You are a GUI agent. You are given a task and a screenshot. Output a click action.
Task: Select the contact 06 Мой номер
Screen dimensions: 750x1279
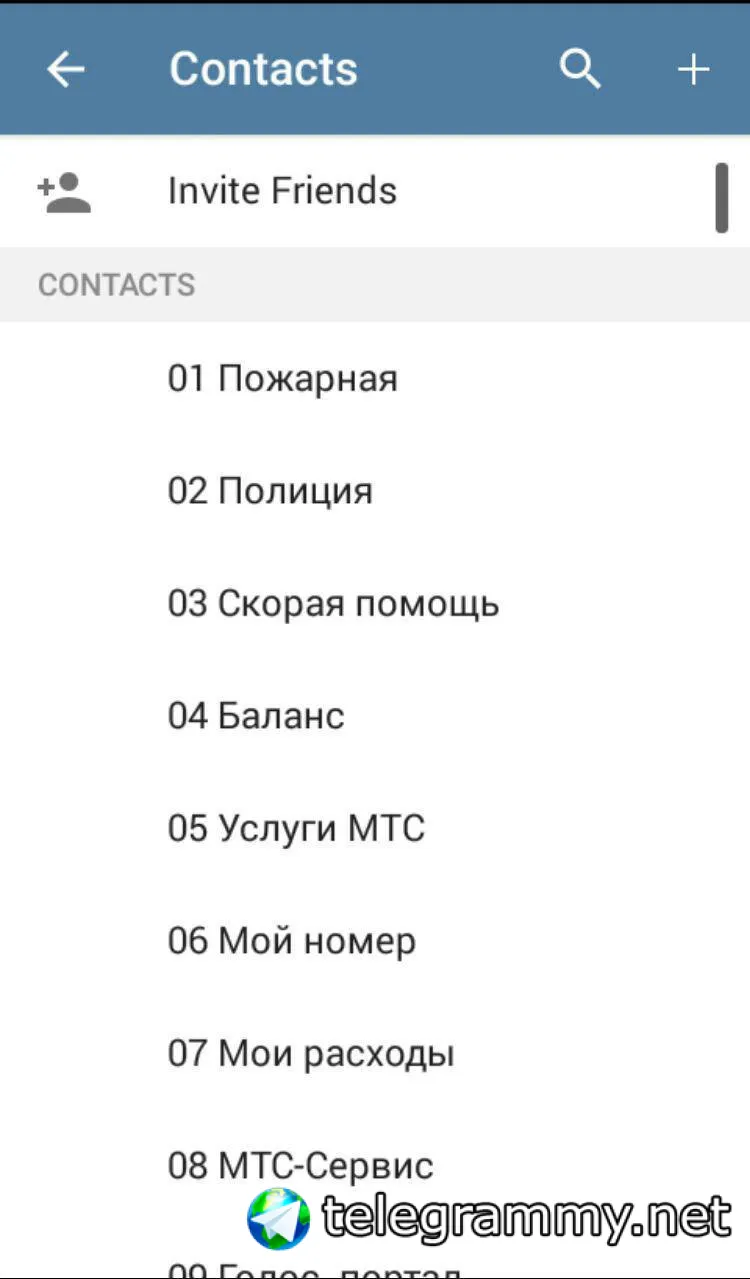click(x=291, y=941)
